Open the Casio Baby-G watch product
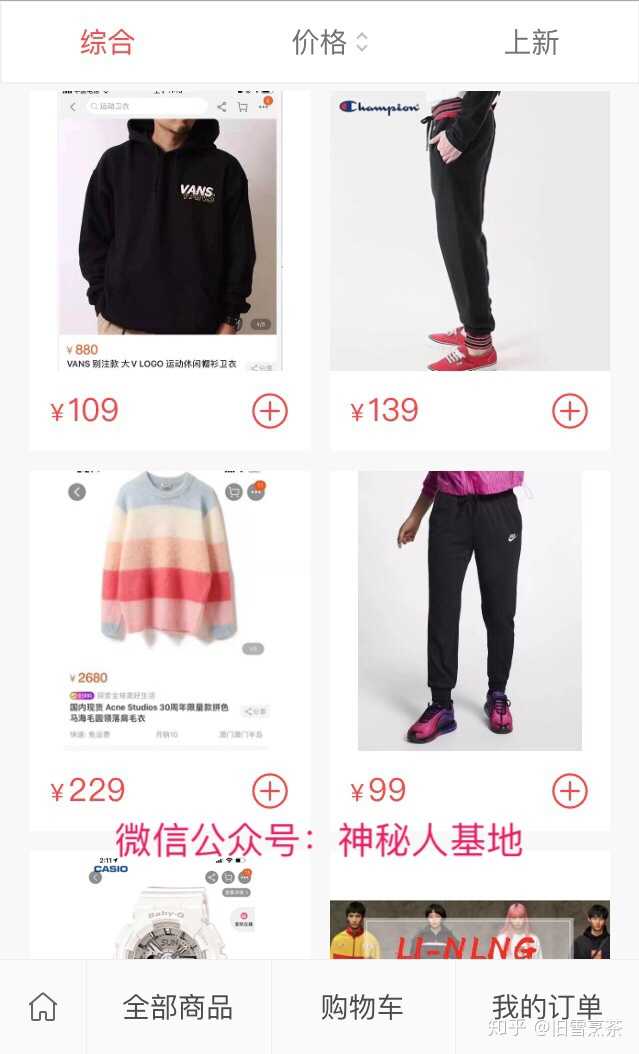 point(169,910)
